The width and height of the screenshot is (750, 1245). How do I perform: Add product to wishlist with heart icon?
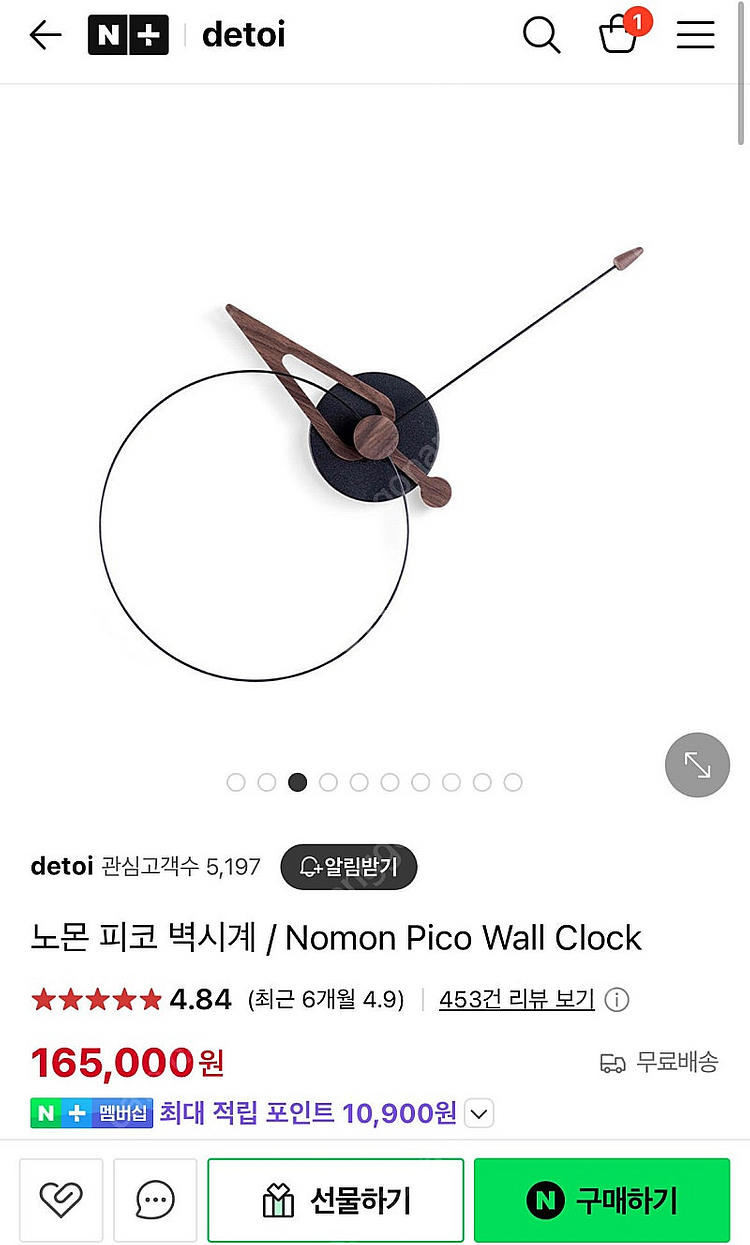pyautogui.click(x=61, y=1199)
